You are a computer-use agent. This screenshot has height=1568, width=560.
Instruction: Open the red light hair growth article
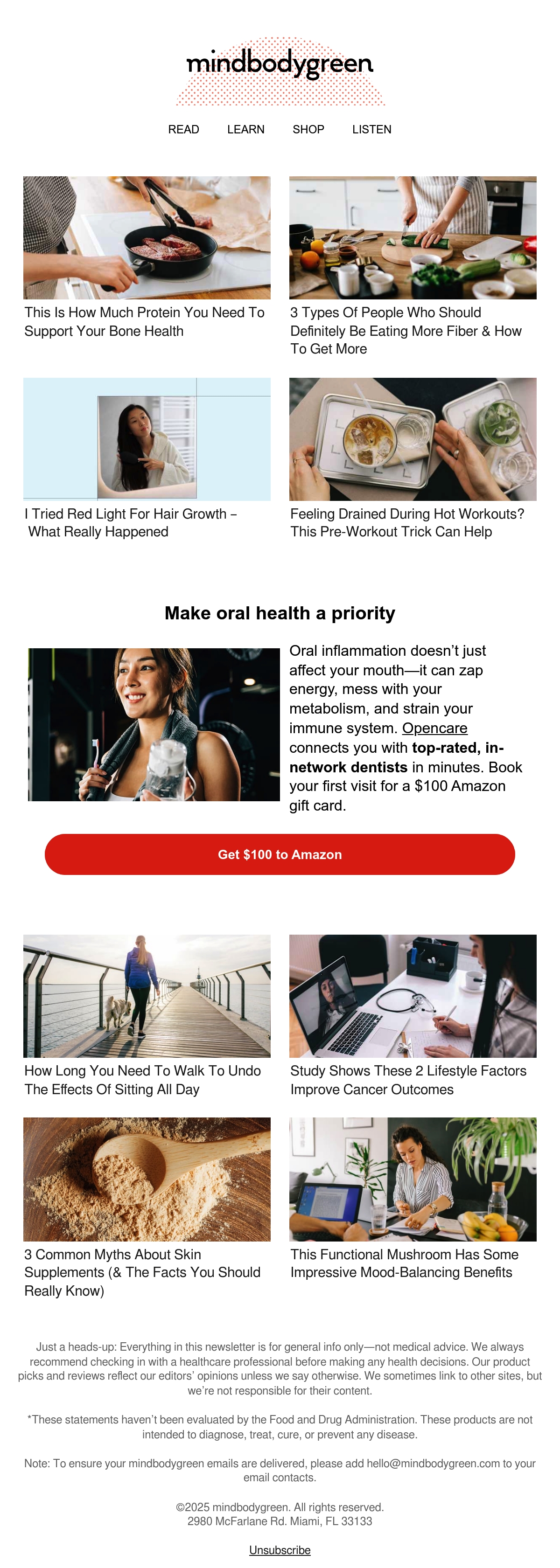[x=130, y=523]
